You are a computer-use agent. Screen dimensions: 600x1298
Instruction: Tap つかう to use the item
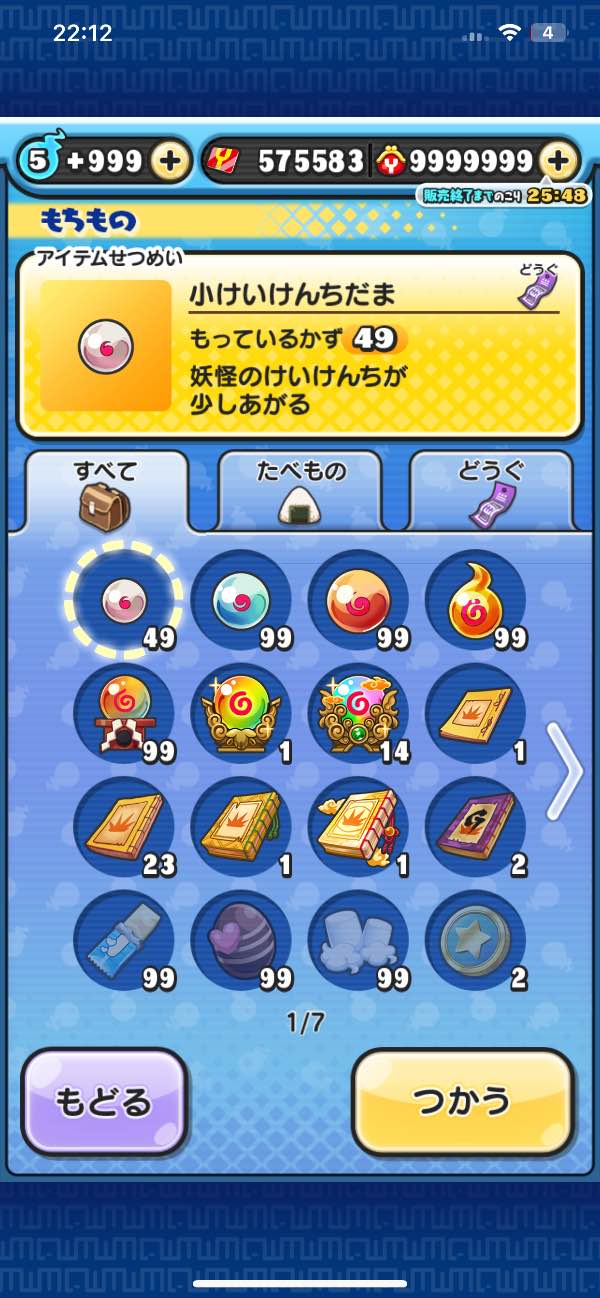tap(463, 1101)
